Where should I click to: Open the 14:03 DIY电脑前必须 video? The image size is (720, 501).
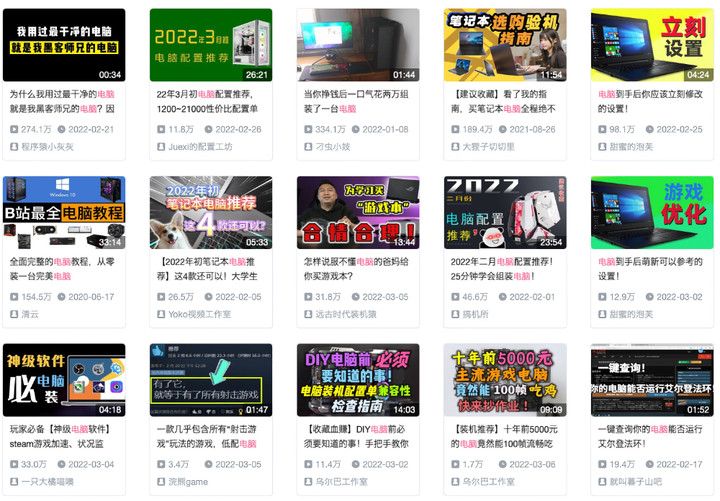click(358, 380)
